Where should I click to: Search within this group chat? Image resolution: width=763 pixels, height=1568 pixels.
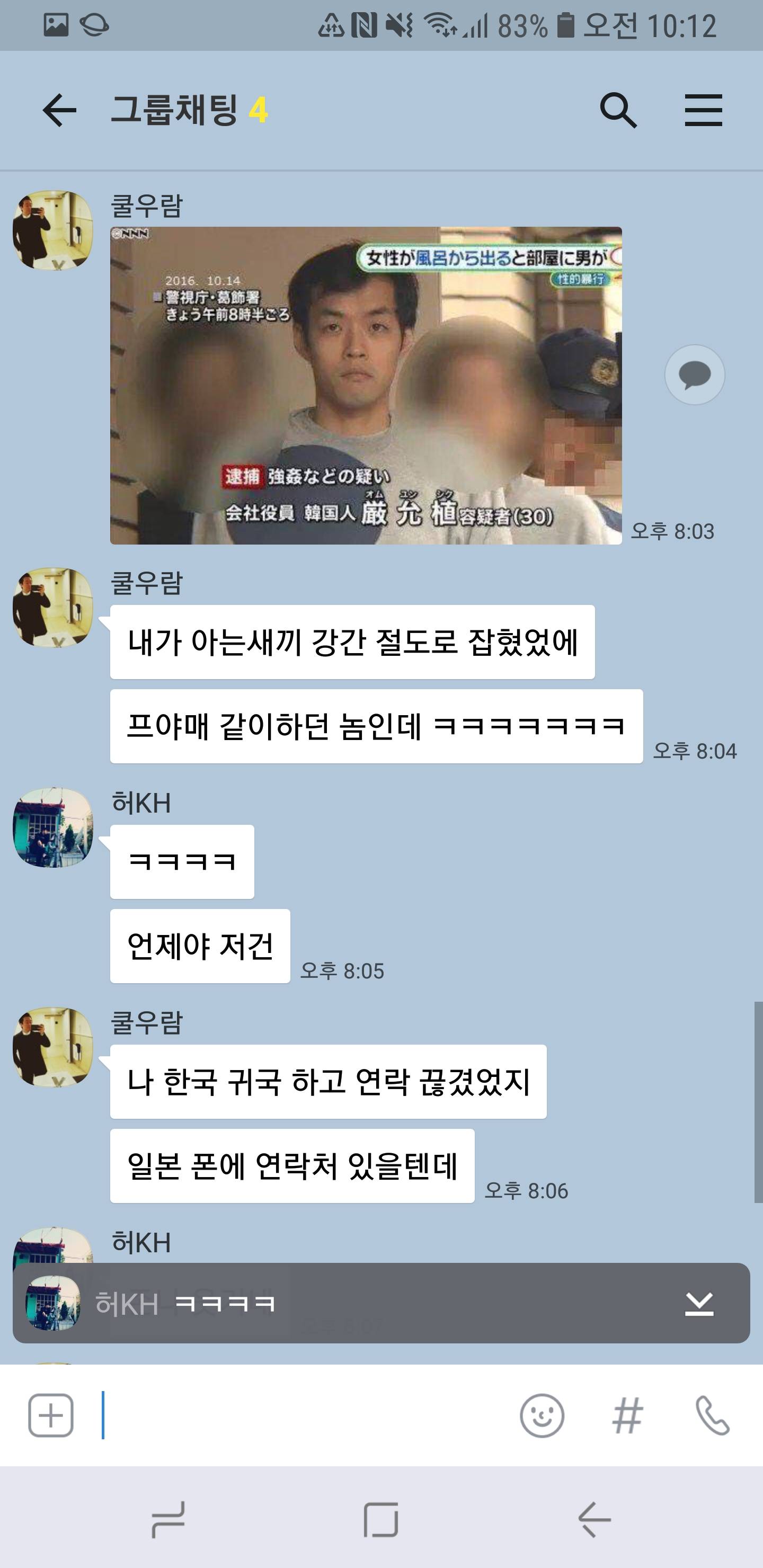617,110
